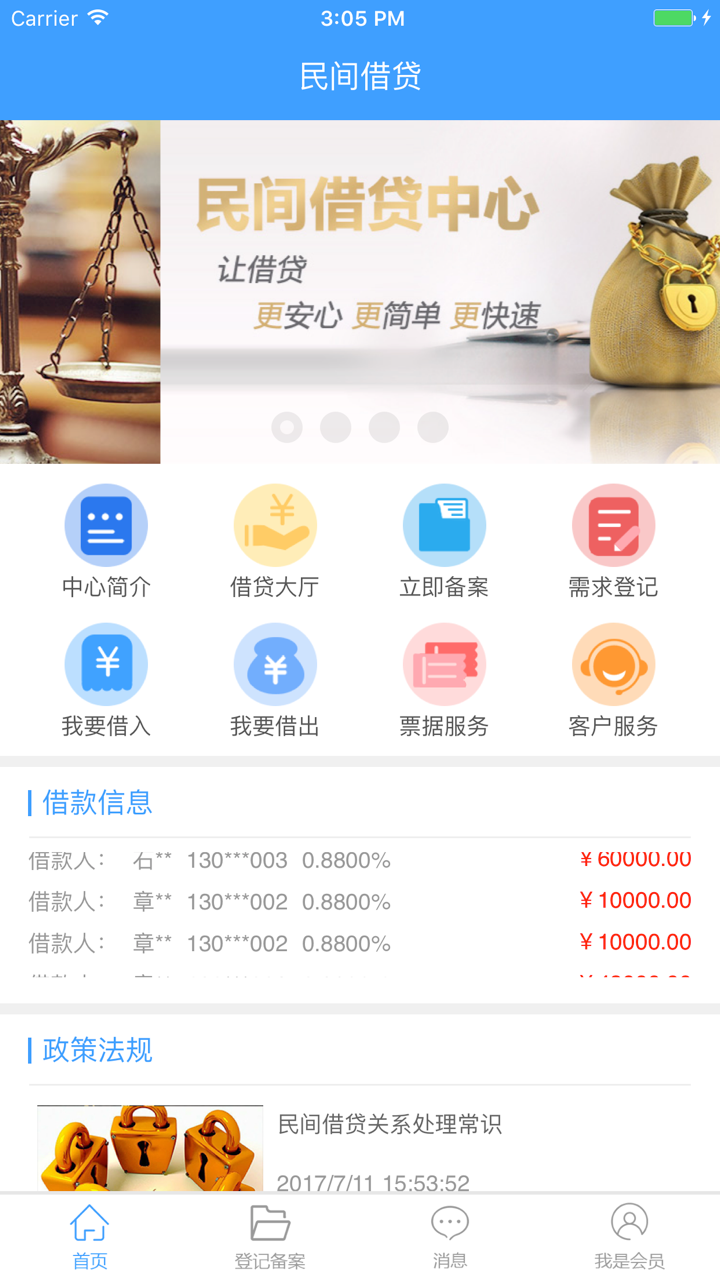Tap the article thumbnail under 政策法规

coord(150,1148)
